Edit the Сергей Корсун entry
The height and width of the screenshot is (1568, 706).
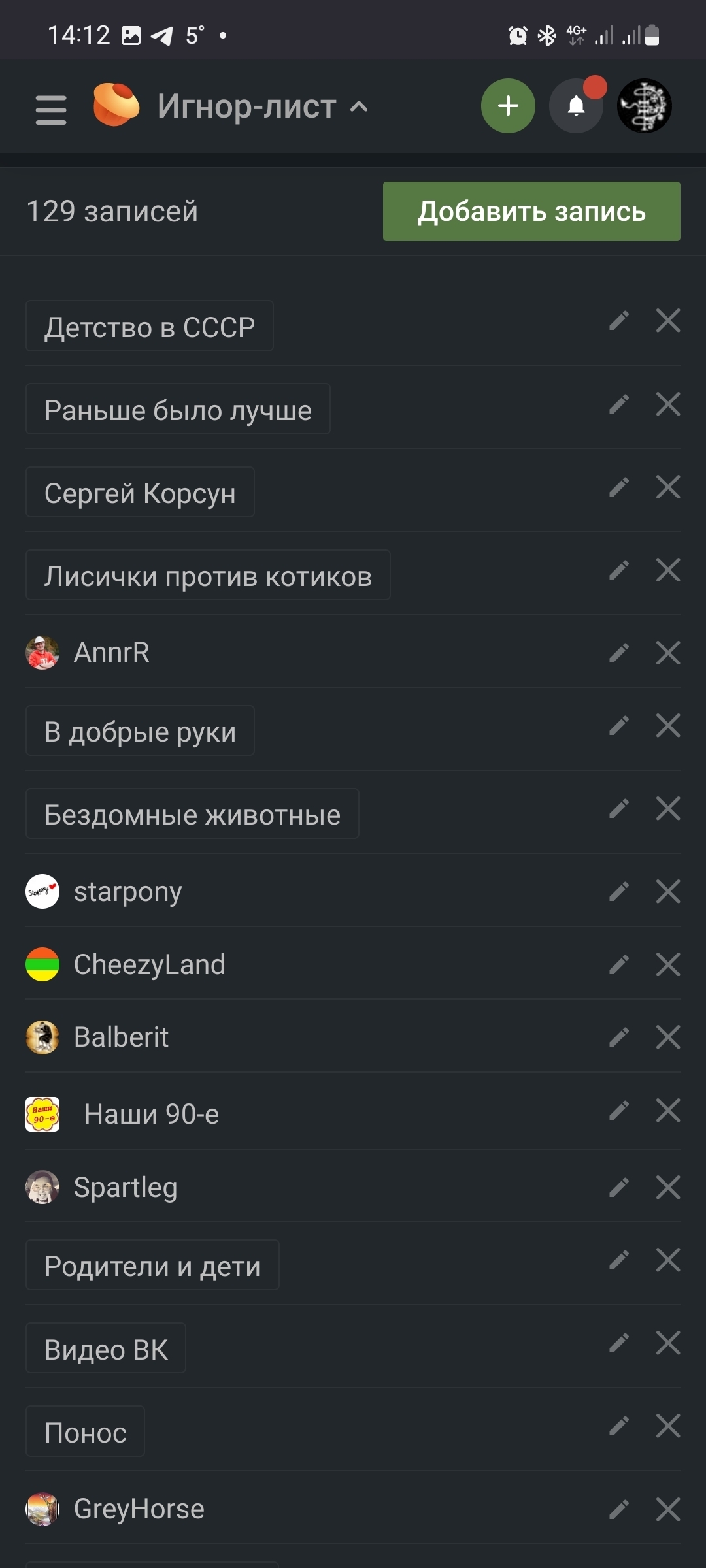point(619,487)
